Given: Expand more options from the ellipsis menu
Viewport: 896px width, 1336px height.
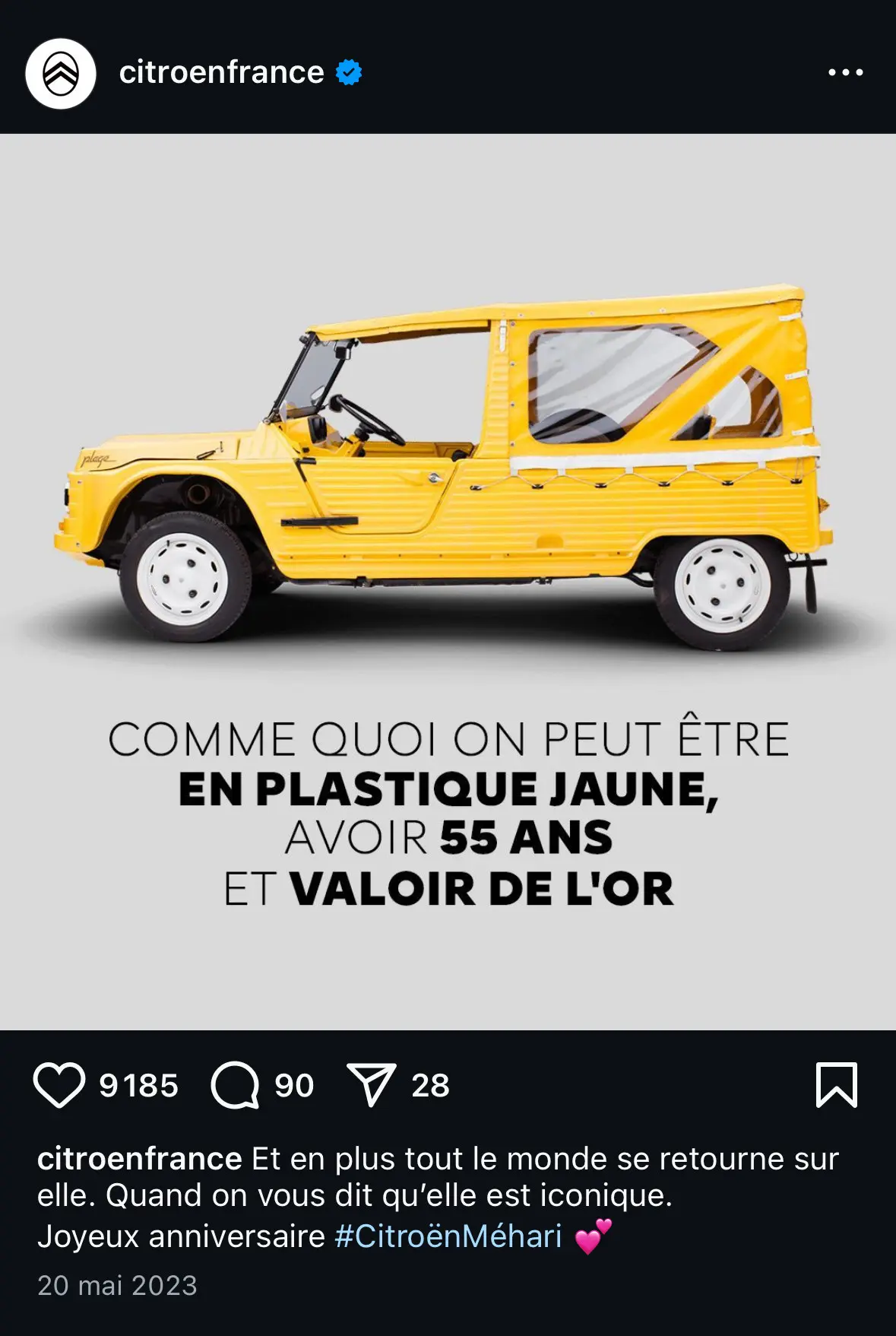Looking at the screenshot, I should (x=846, y=73).
